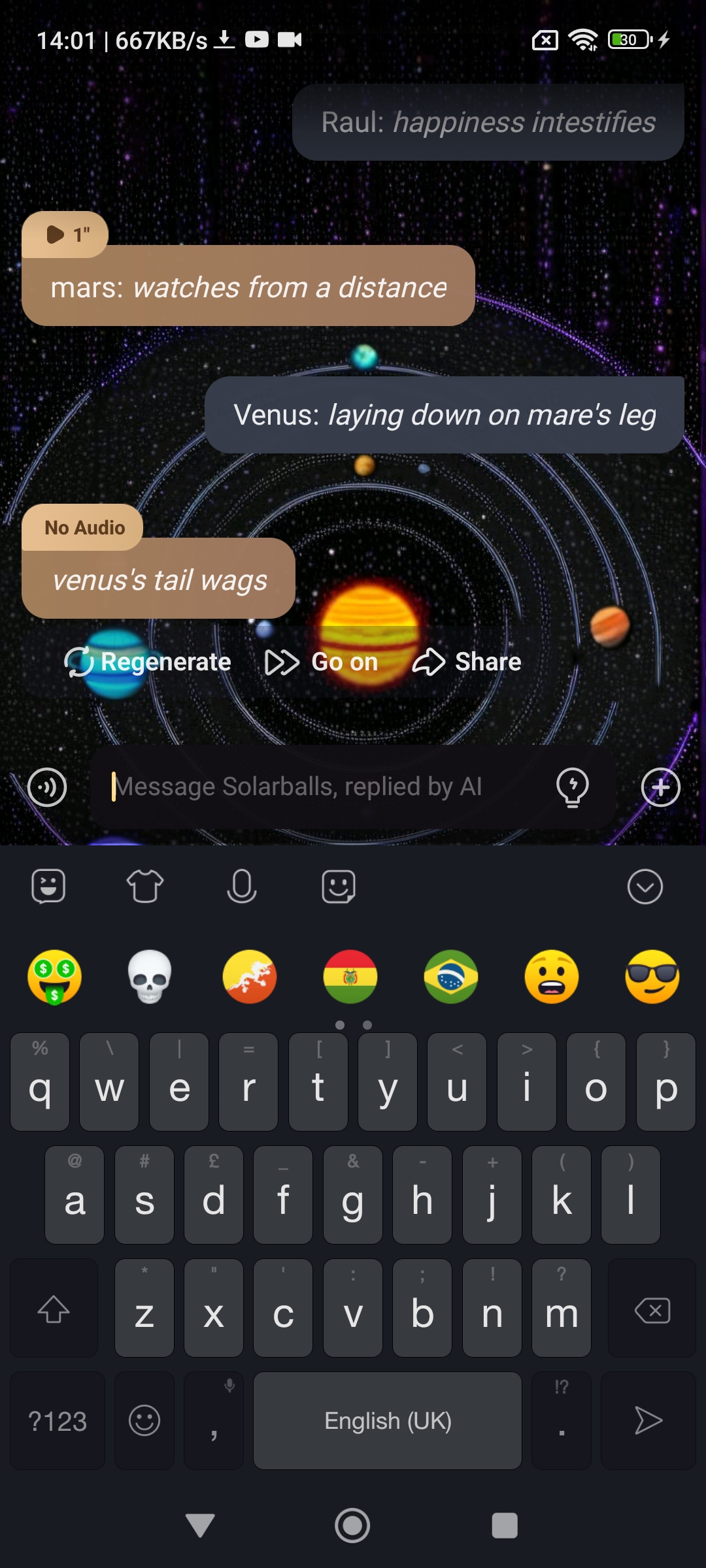The height and width of the screenshot is (1568, 706).
Task: Insert the sunglasses face emoji
Action: tap(652, 977)
